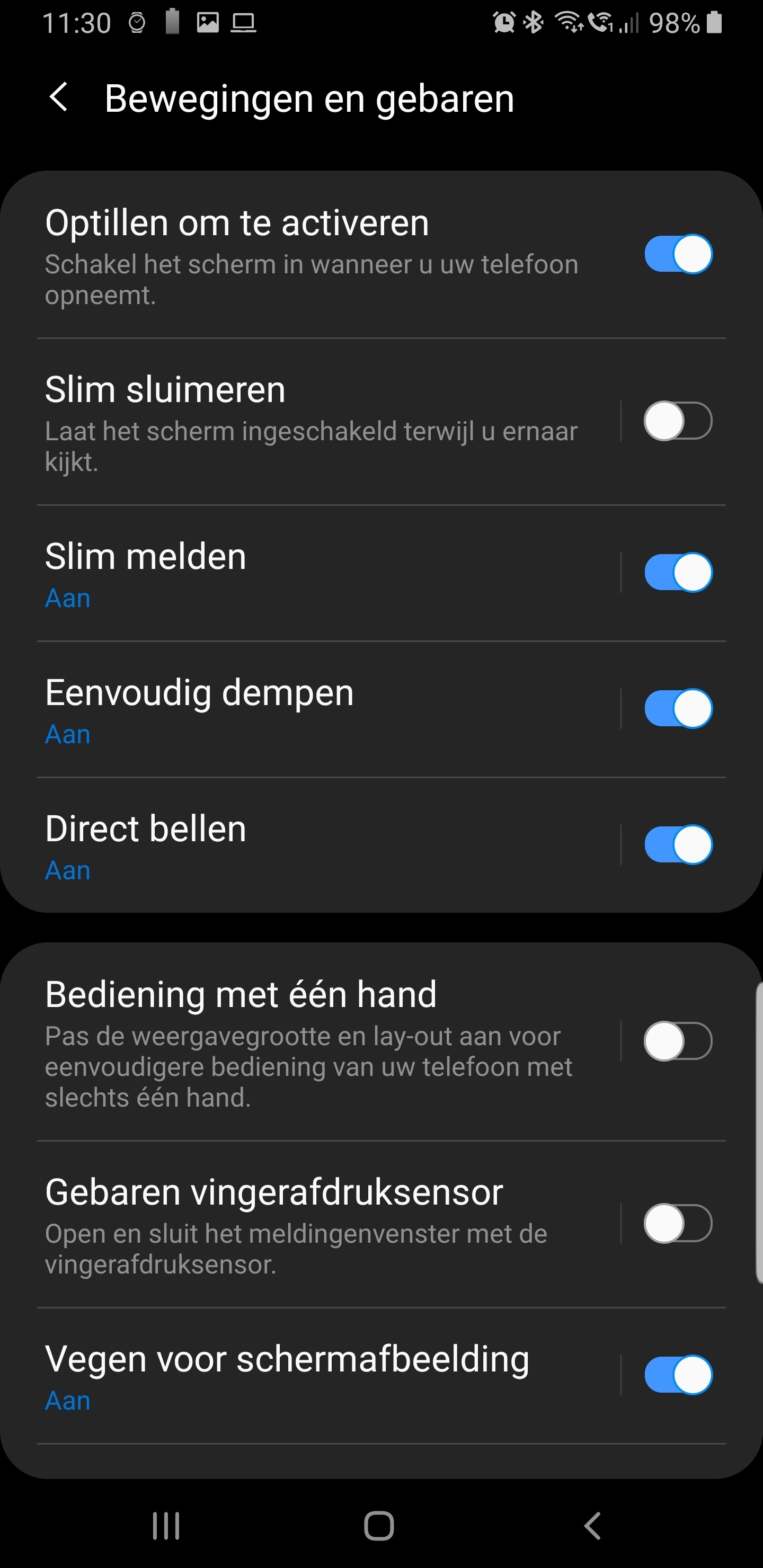The width and height of the screenshot is (763, 1568).
Task: Tap the system home button
Action: pyautogui.click(x=379, y=1526)
